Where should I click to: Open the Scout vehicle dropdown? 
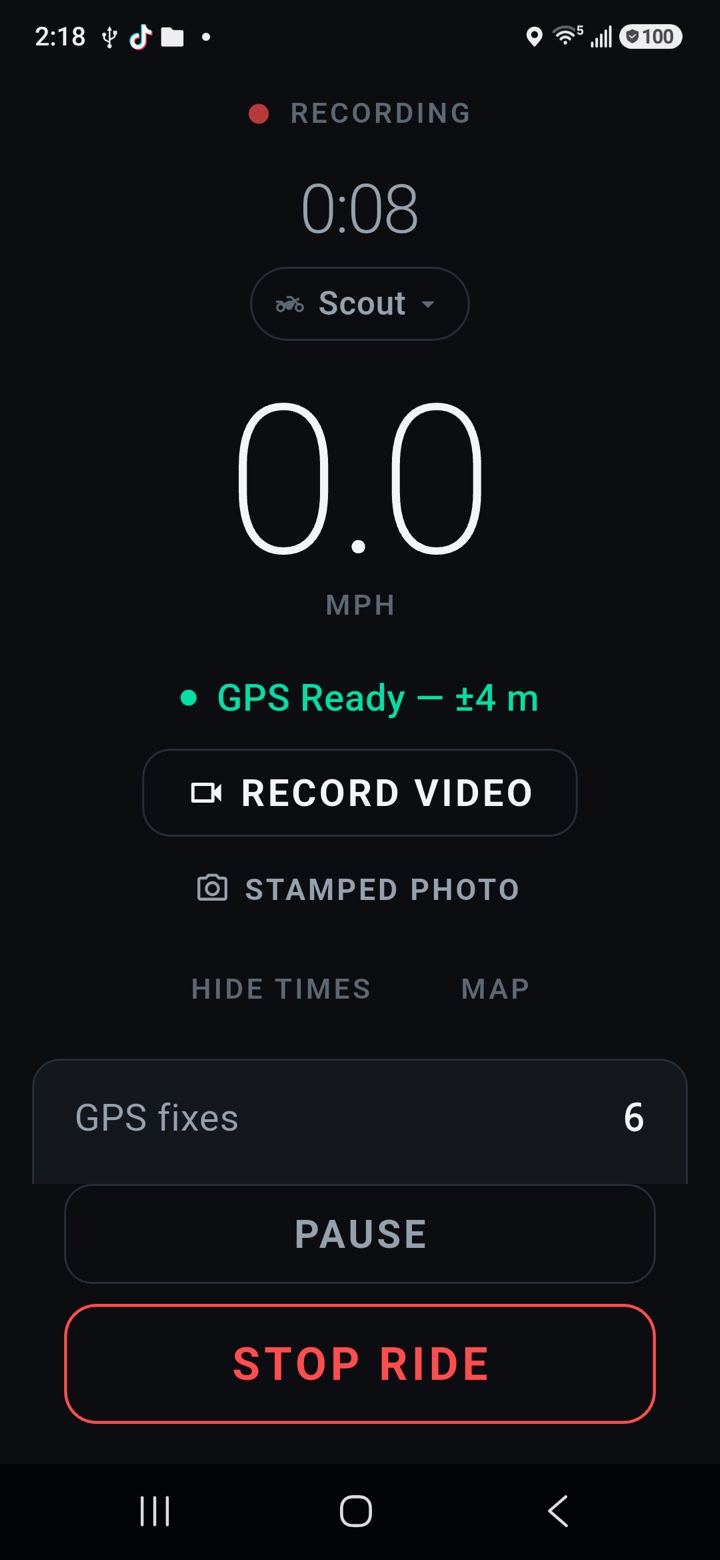pos(360,303)
